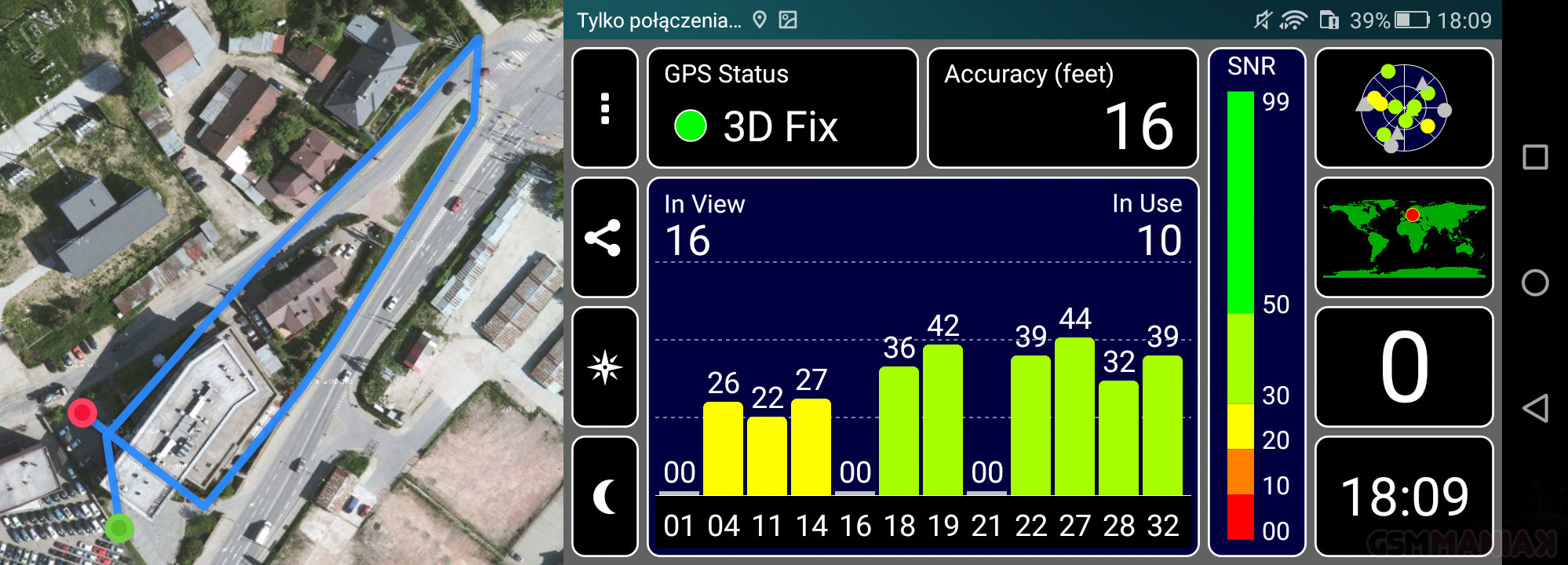Go back with the system back button
This screenshot has height=565, width=1568.
[x=1535, y=408]
